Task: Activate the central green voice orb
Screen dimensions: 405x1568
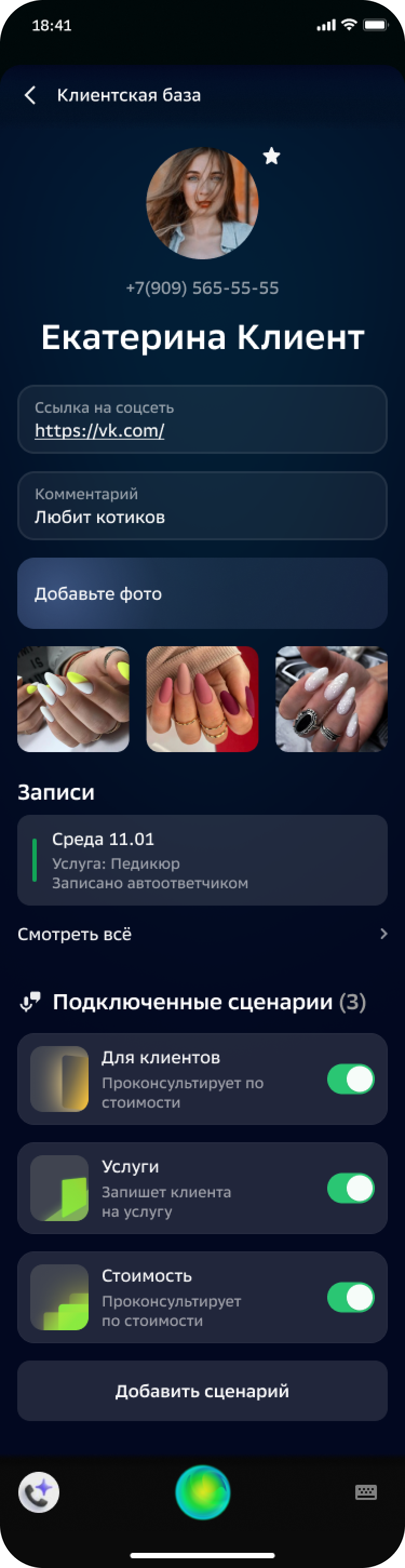Action: point(202,1492)
